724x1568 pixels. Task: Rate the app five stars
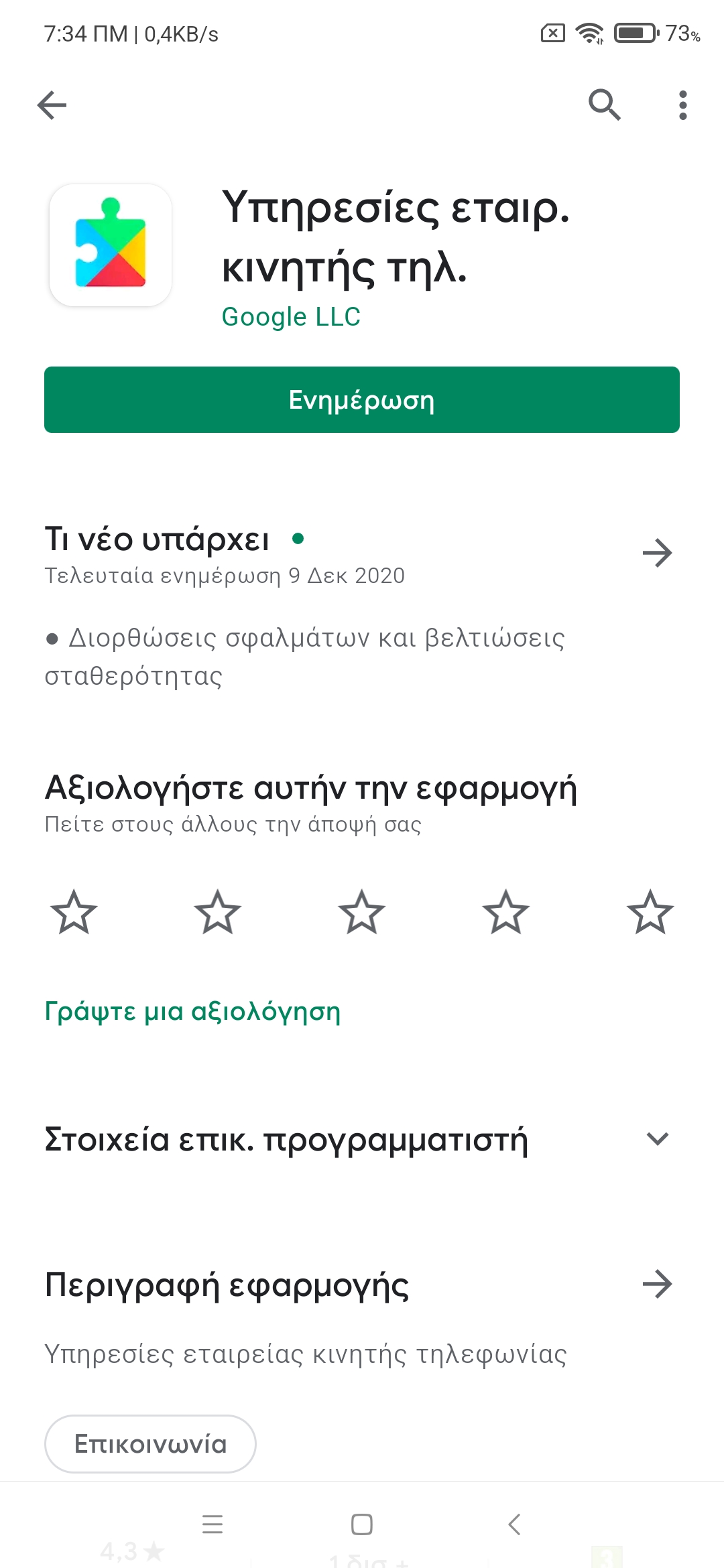[650, 912]
